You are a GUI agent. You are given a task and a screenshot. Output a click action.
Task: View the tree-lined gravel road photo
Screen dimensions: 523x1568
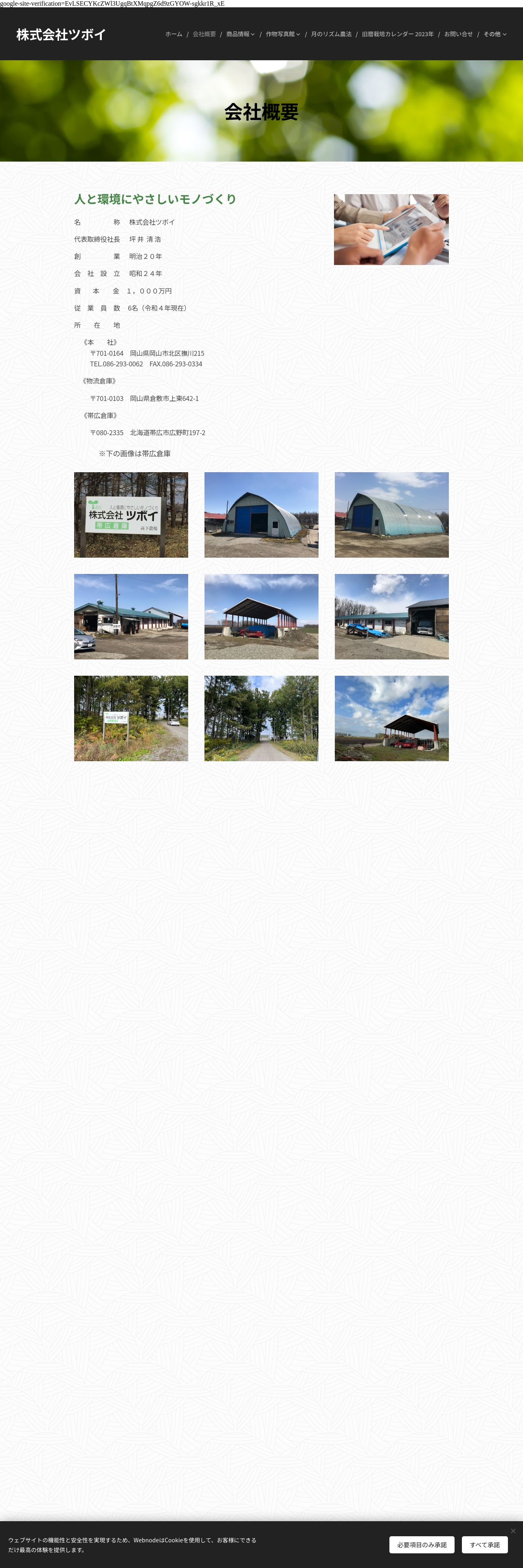[261, 718]
